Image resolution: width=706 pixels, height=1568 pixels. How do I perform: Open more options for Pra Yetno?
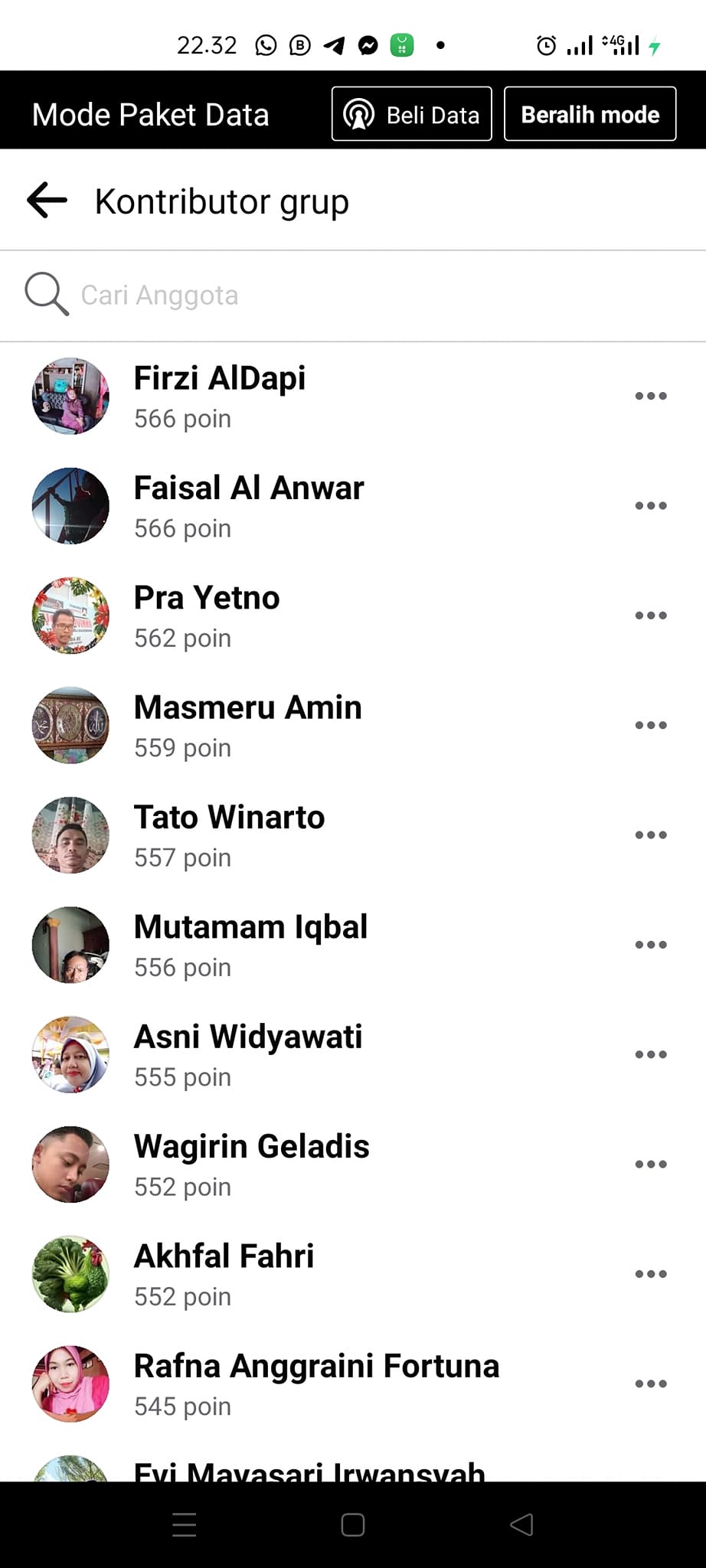(x=651, y=616)
